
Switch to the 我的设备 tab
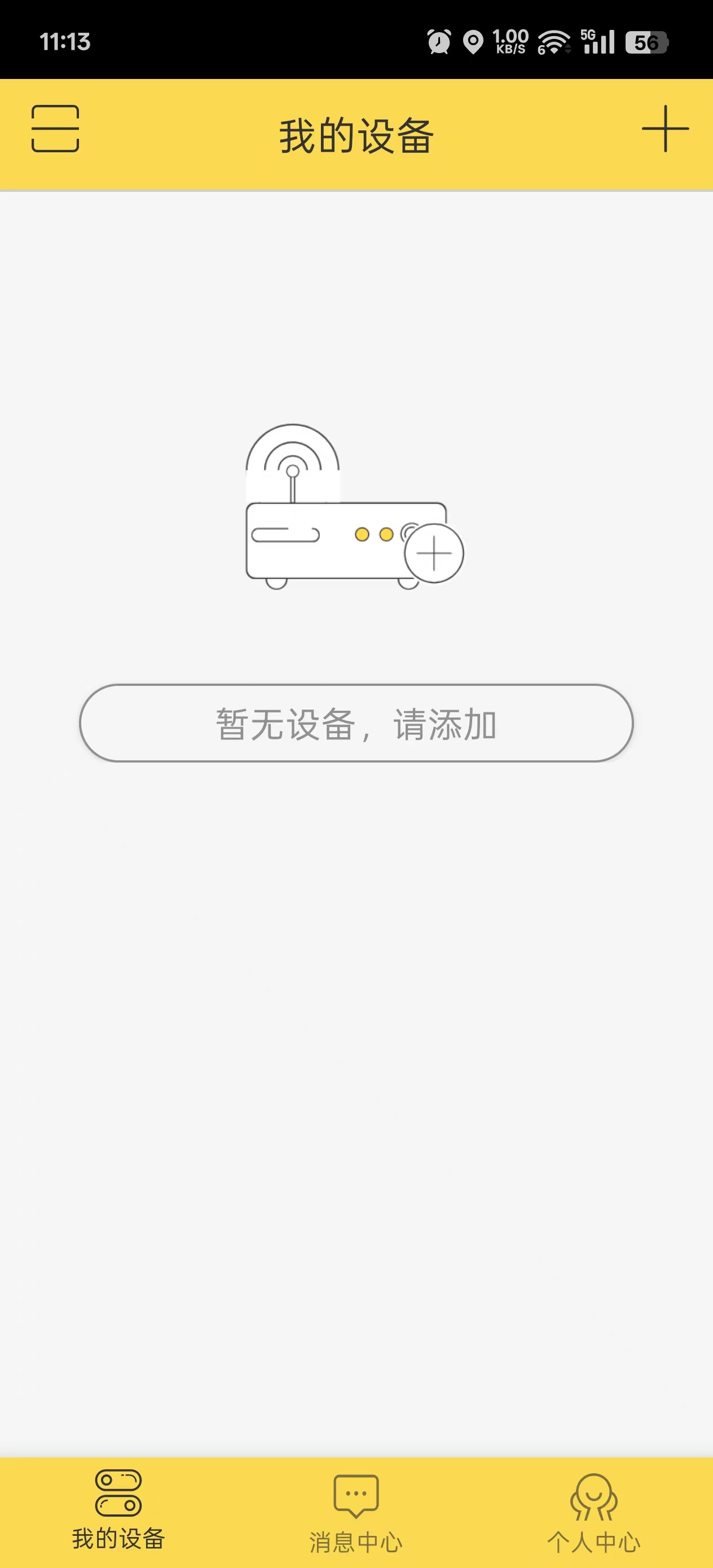click(118, 1510)
